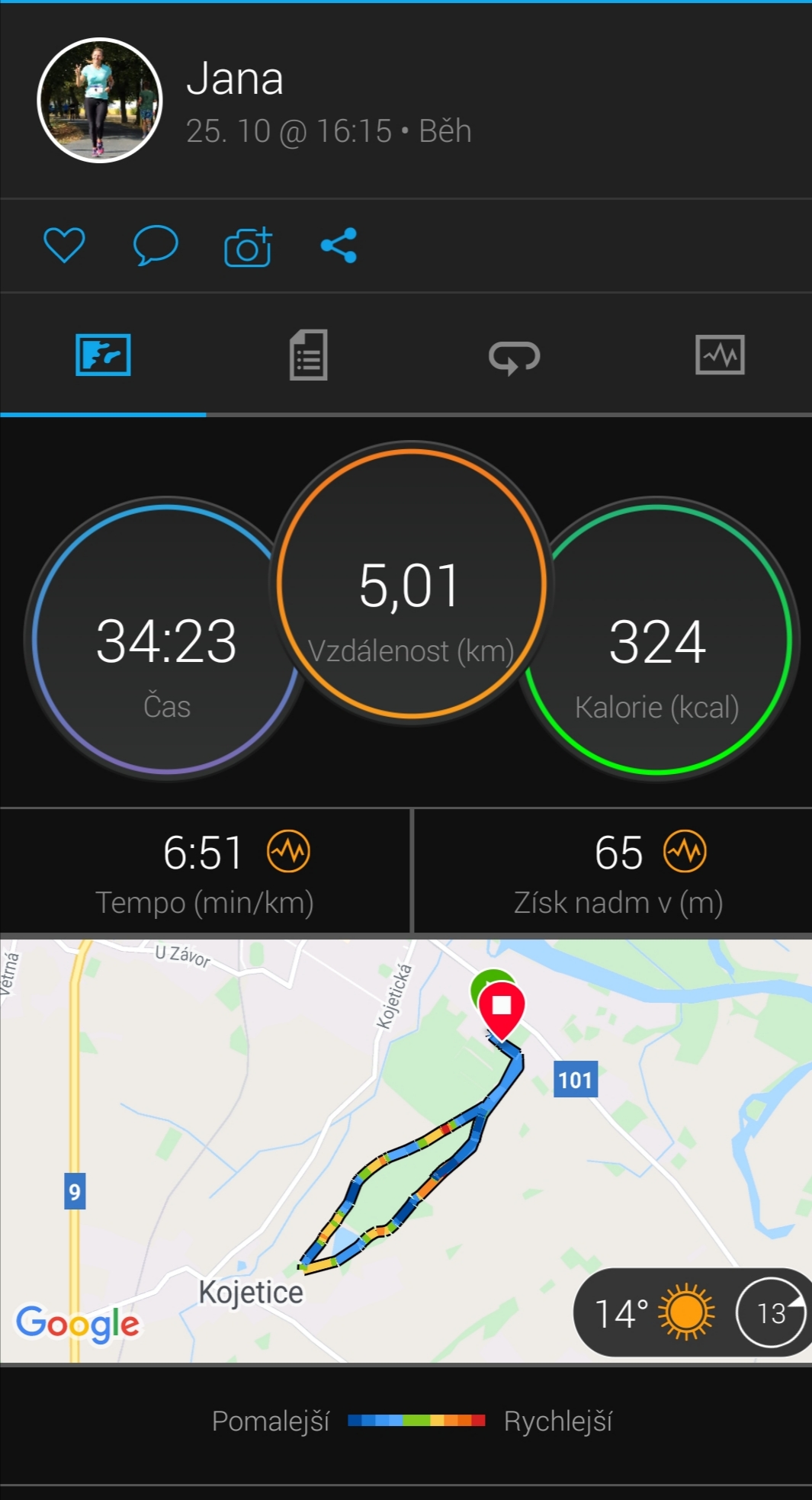Open tempo chart icon next to 6:51
This screenshot has width=812, height=1500.
click(x=288, y=851)
